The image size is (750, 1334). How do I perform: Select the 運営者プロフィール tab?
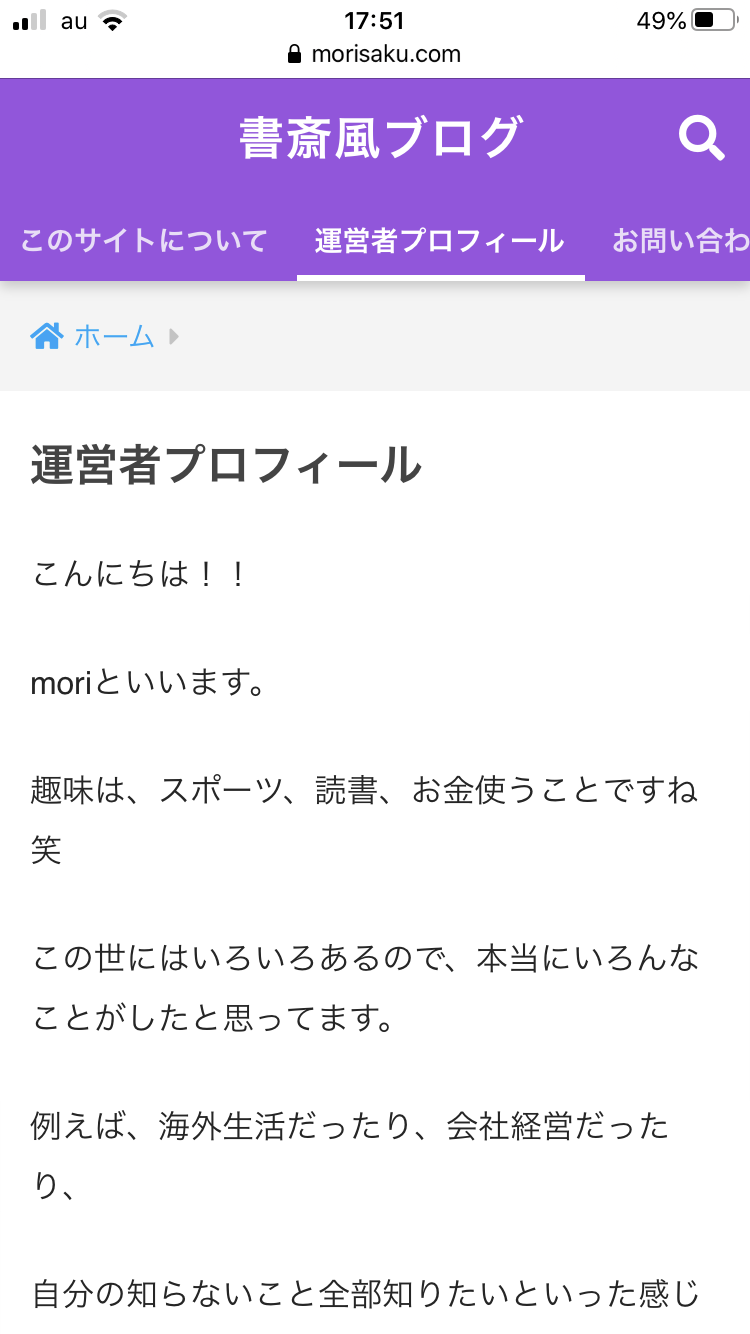(x=440, y=241)
